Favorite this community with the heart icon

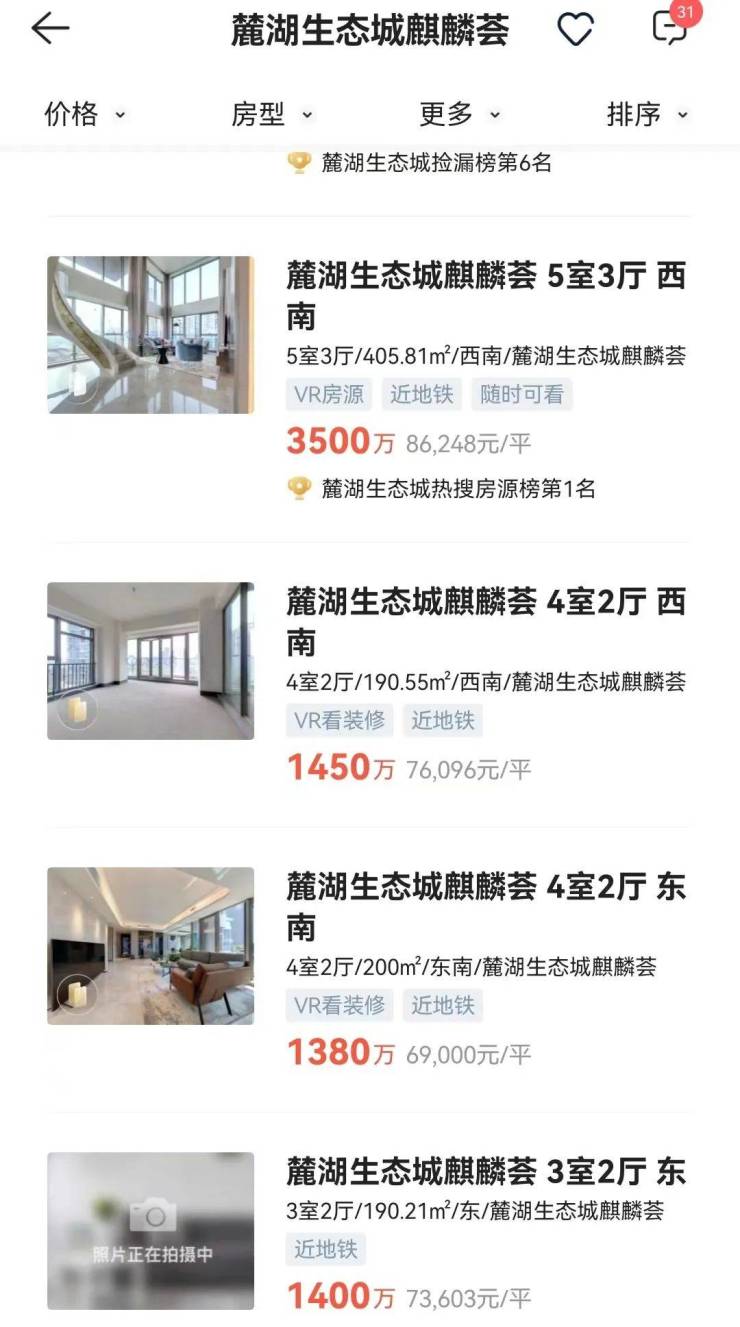click(575, 30)
